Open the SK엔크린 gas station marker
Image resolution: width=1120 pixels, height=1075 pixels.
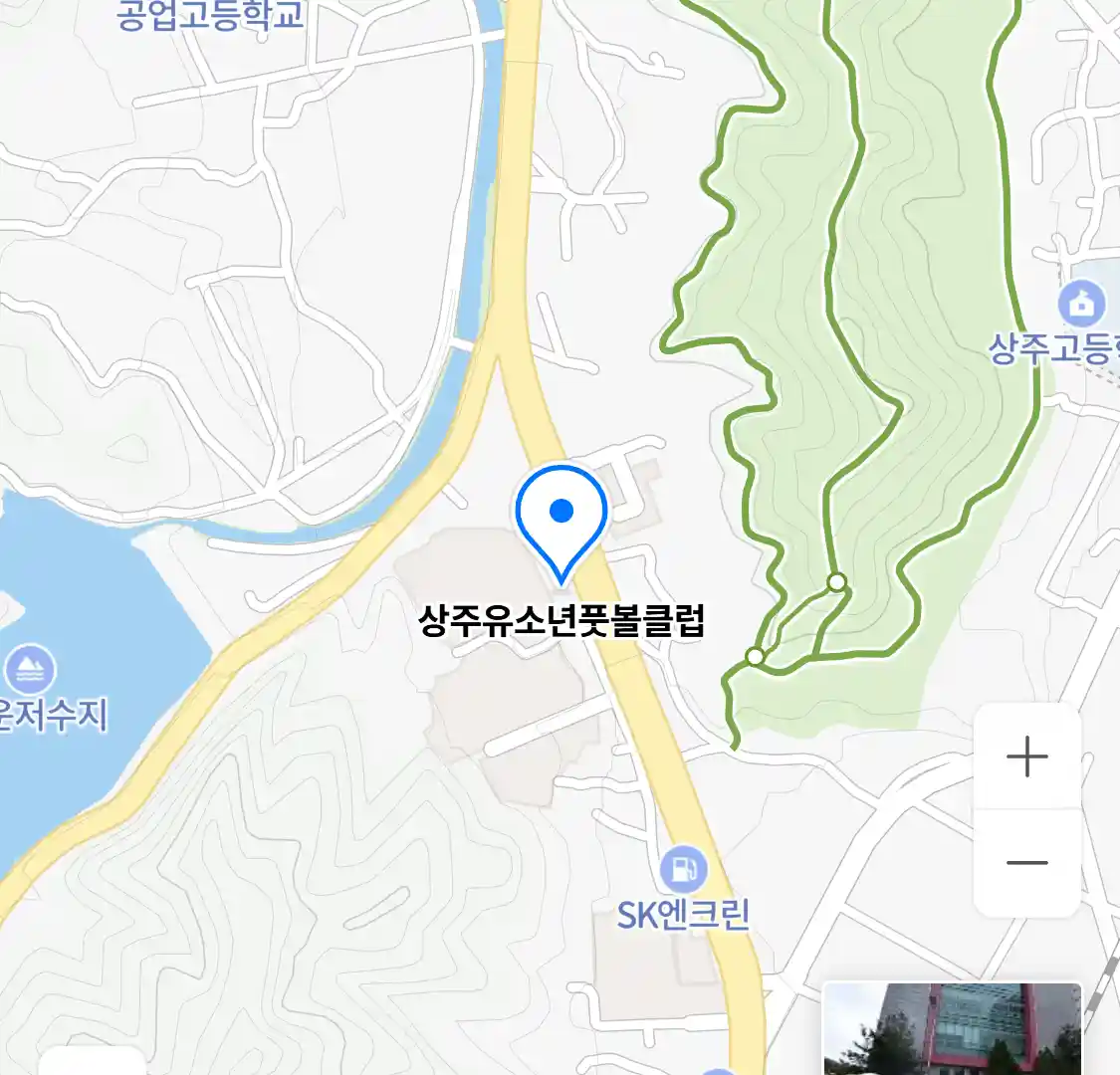click(x=683, y=870)
